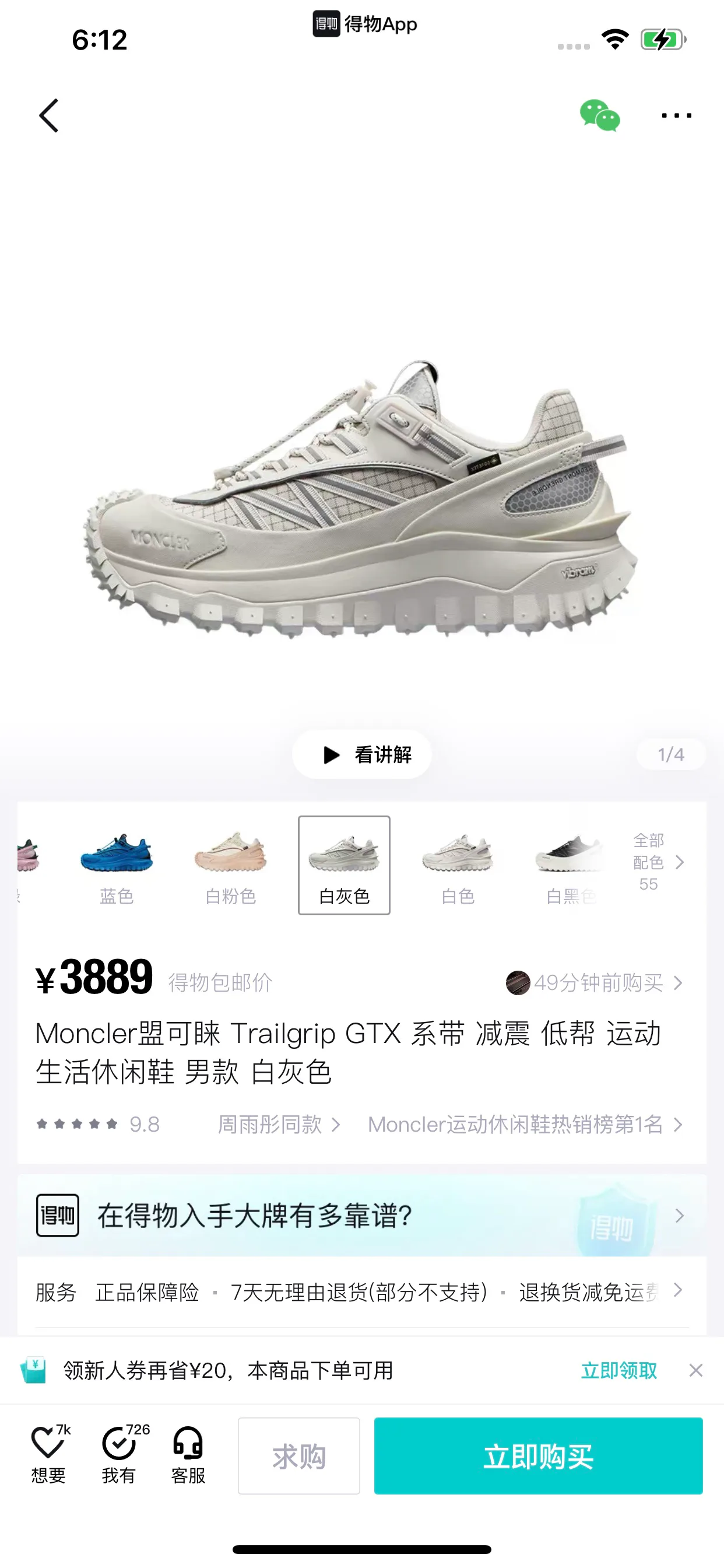Dismiss the new-user coupon banner

pyautogui.click(x=696, y=1370)
